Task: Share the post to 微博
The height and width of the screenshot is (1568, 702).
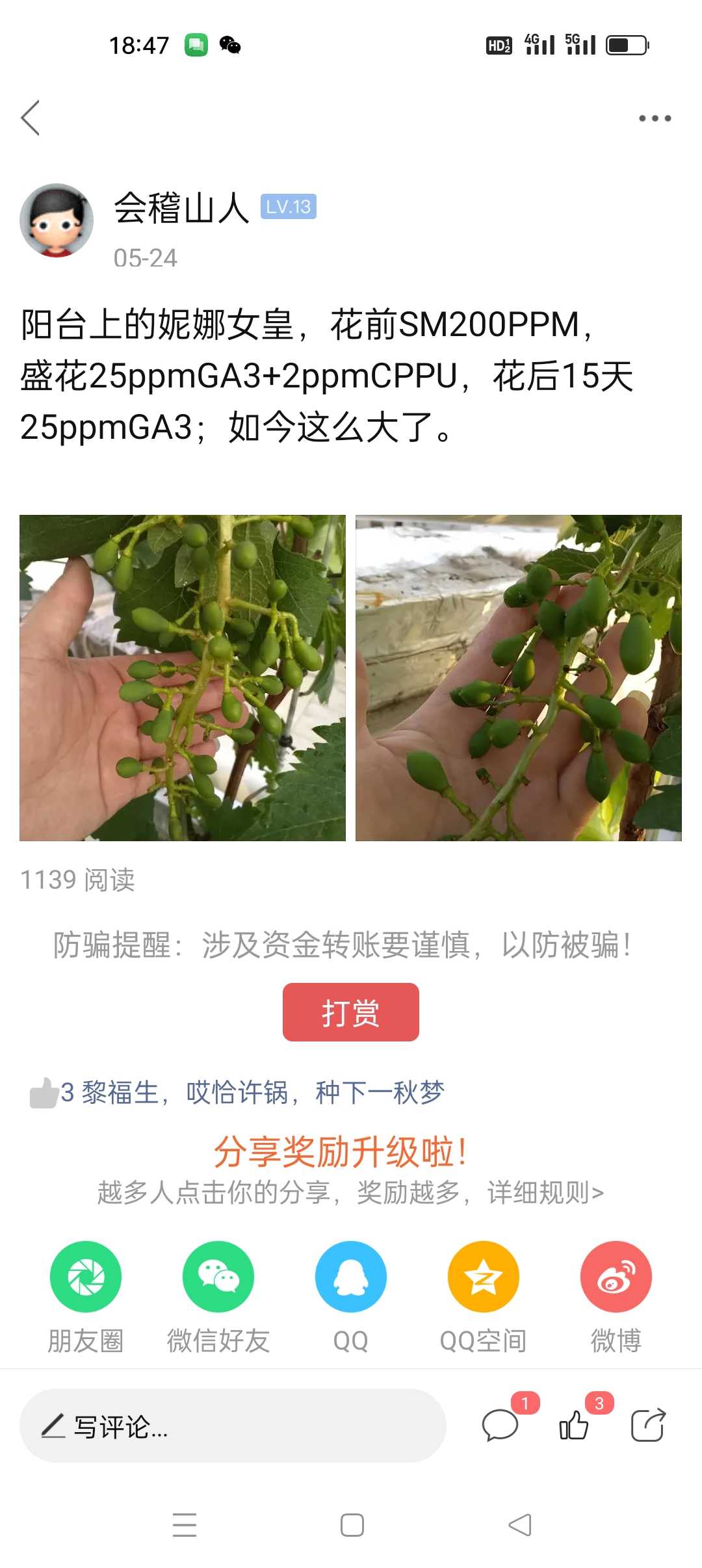Action: click(616, 1298)
